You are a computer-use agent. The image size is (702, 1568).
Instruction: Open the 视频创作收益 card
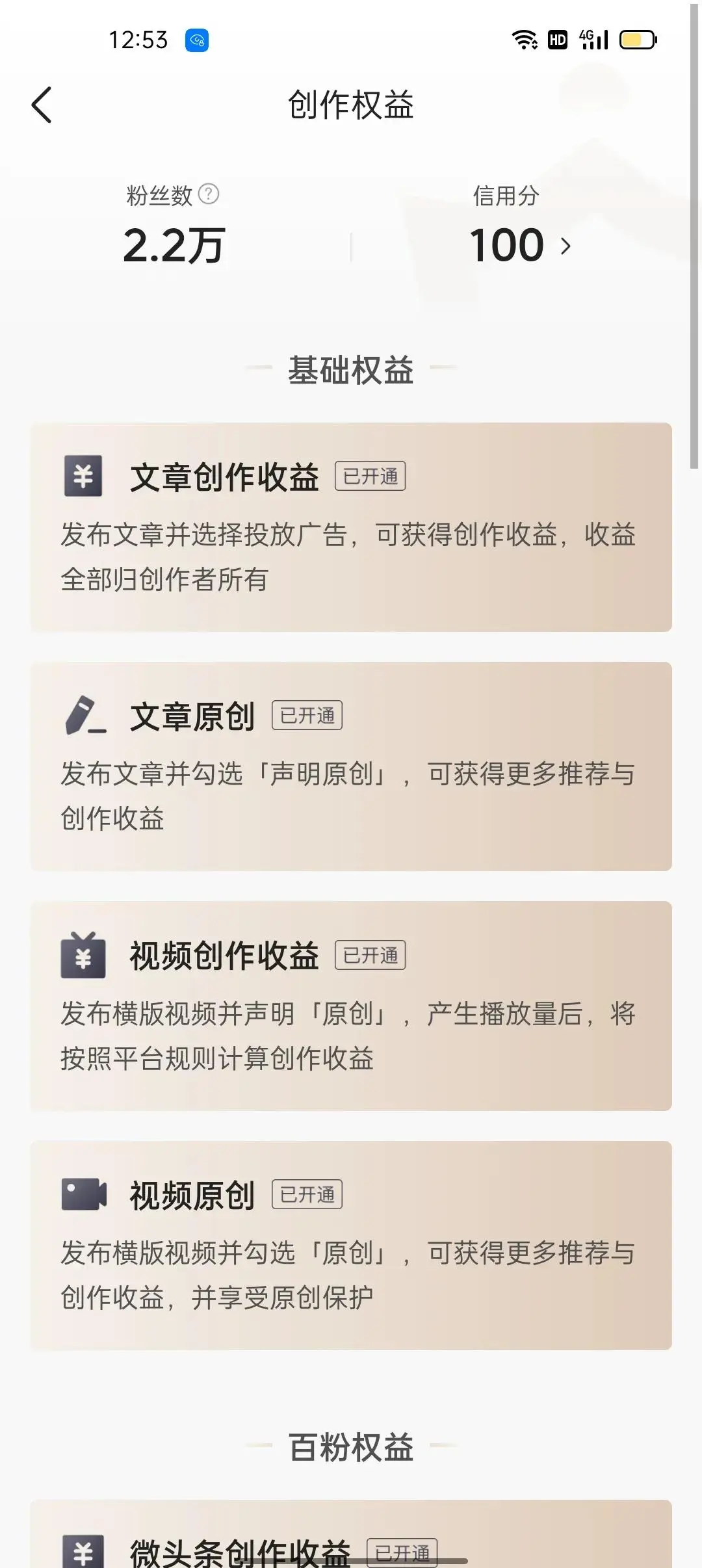point(351,1006)
